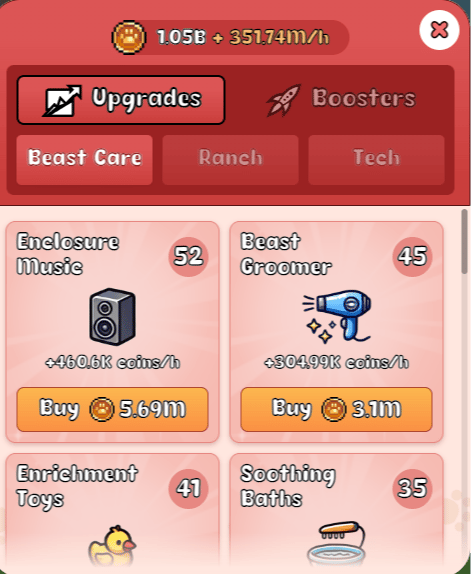Open the Enrichment Toys card
The height and width of the screenshot is (574, 471).
coord(112,513)
